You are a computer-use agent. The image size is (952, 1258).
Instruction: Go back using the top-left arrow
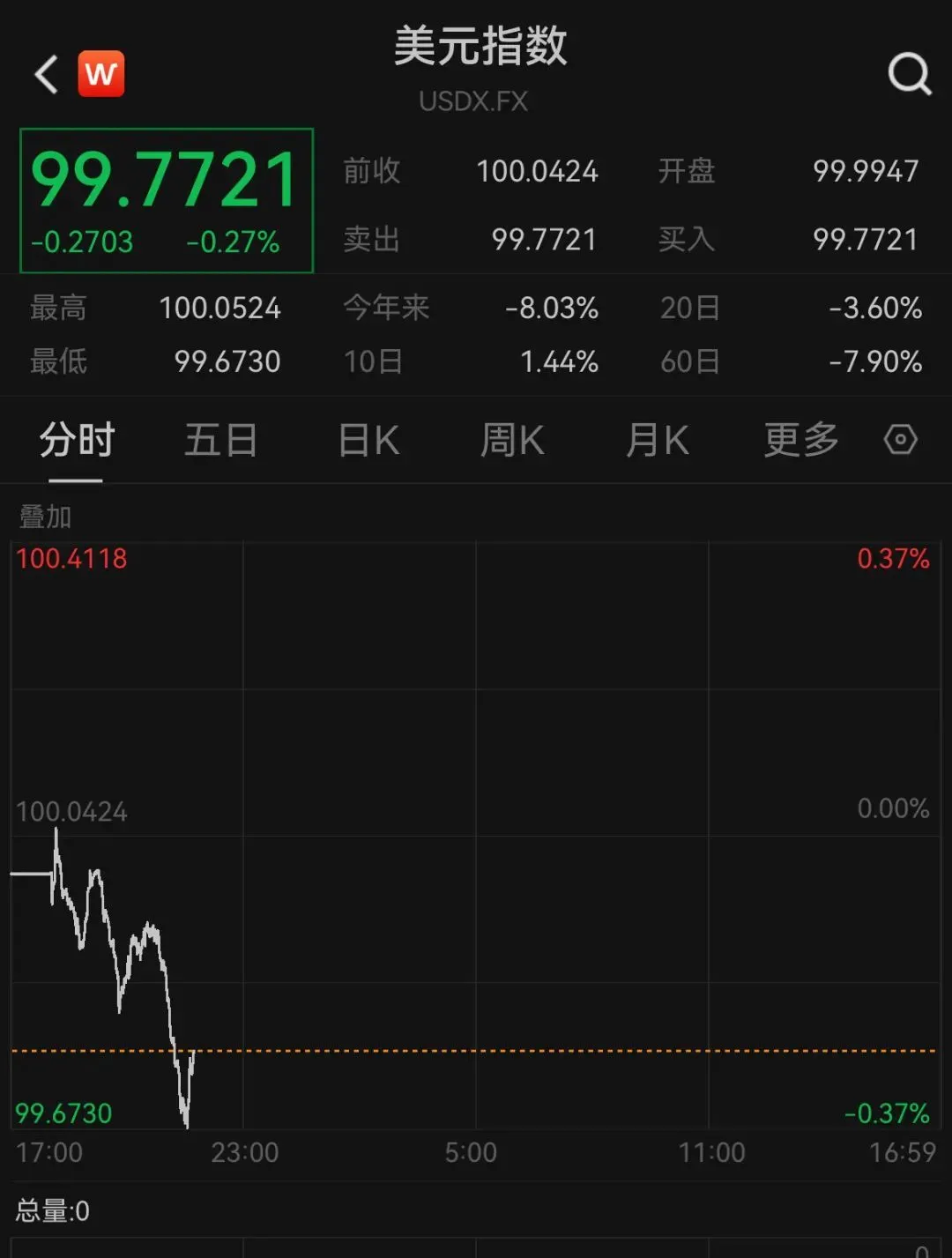pyautogui.click(x=47, y=74)
